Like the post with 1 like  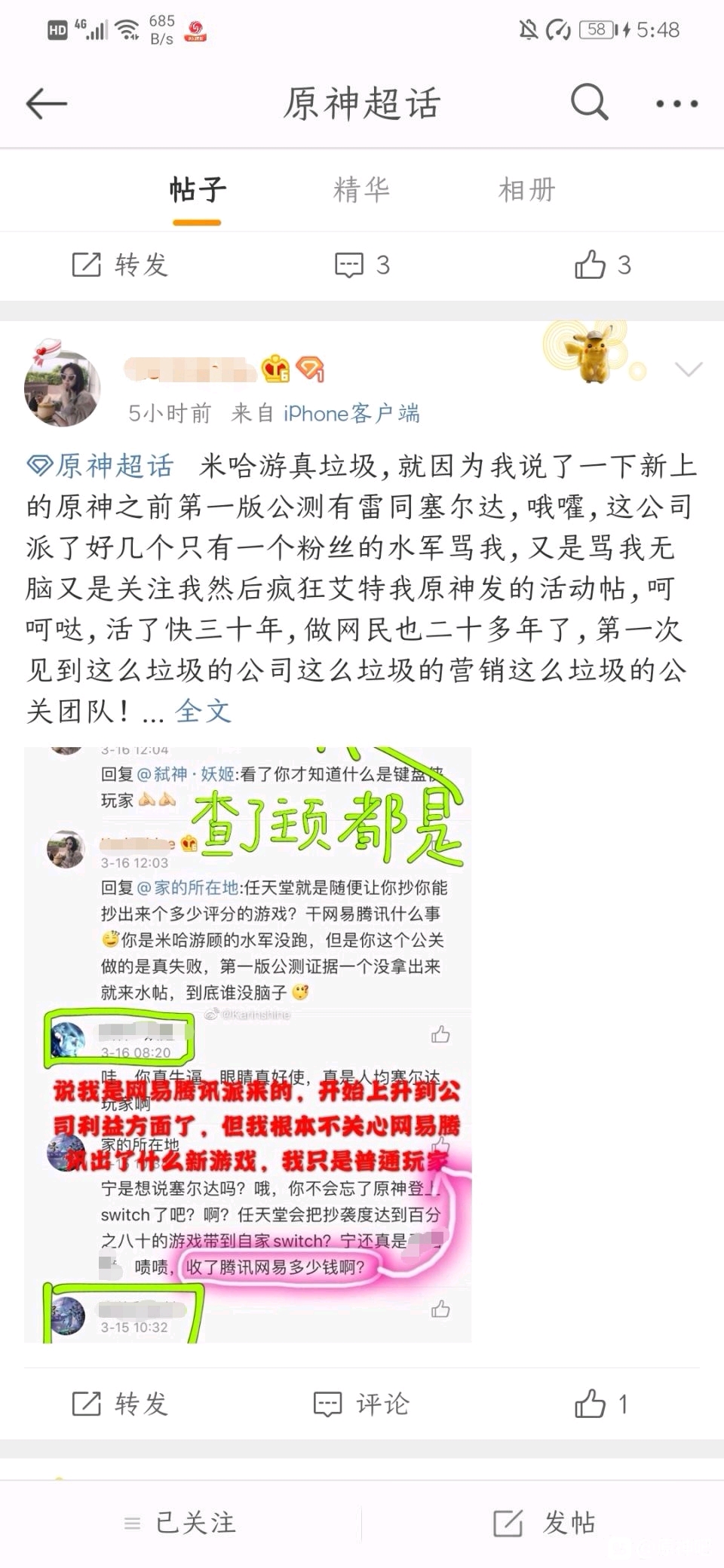point(602,1404)
